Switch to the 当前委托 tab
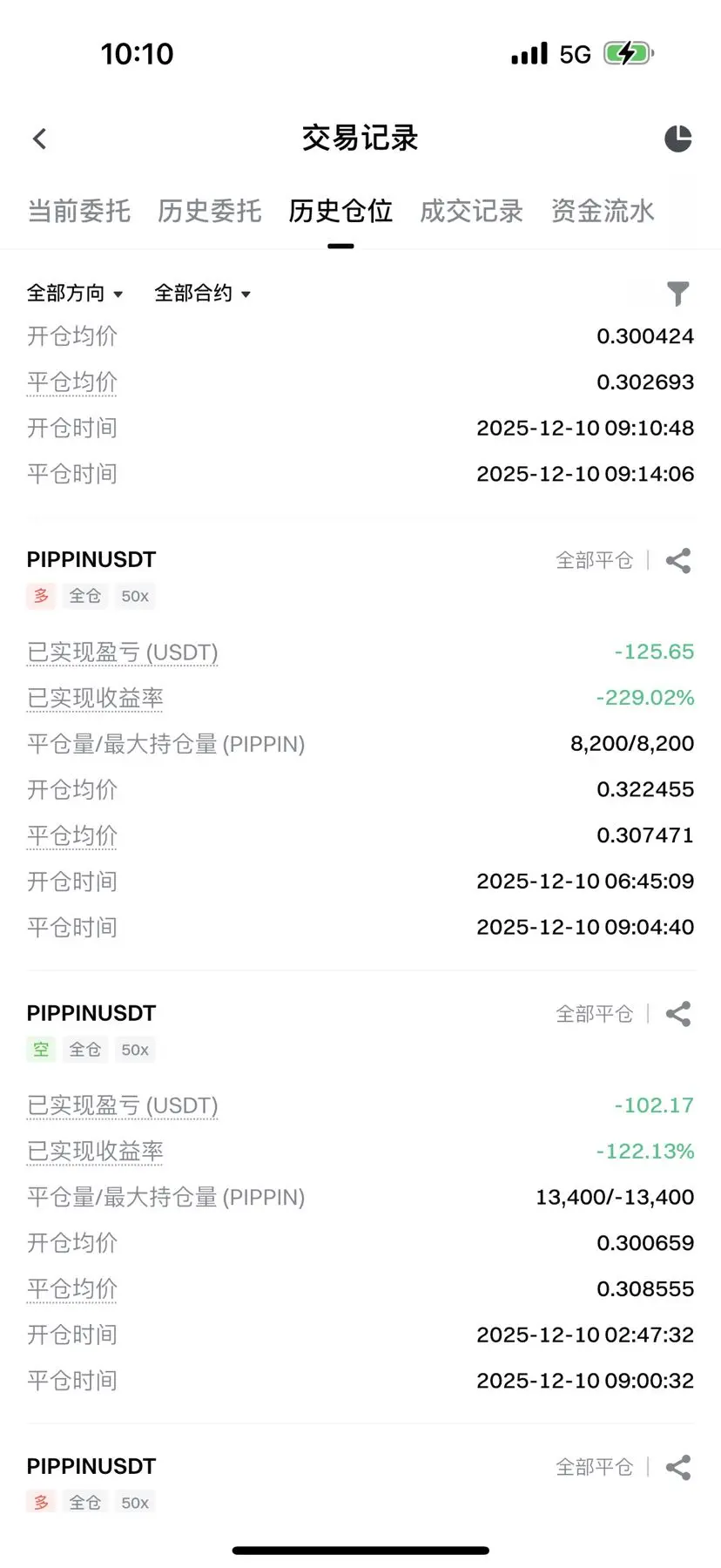This screenshot has height=1568, width=721. (x=79, y=211)
